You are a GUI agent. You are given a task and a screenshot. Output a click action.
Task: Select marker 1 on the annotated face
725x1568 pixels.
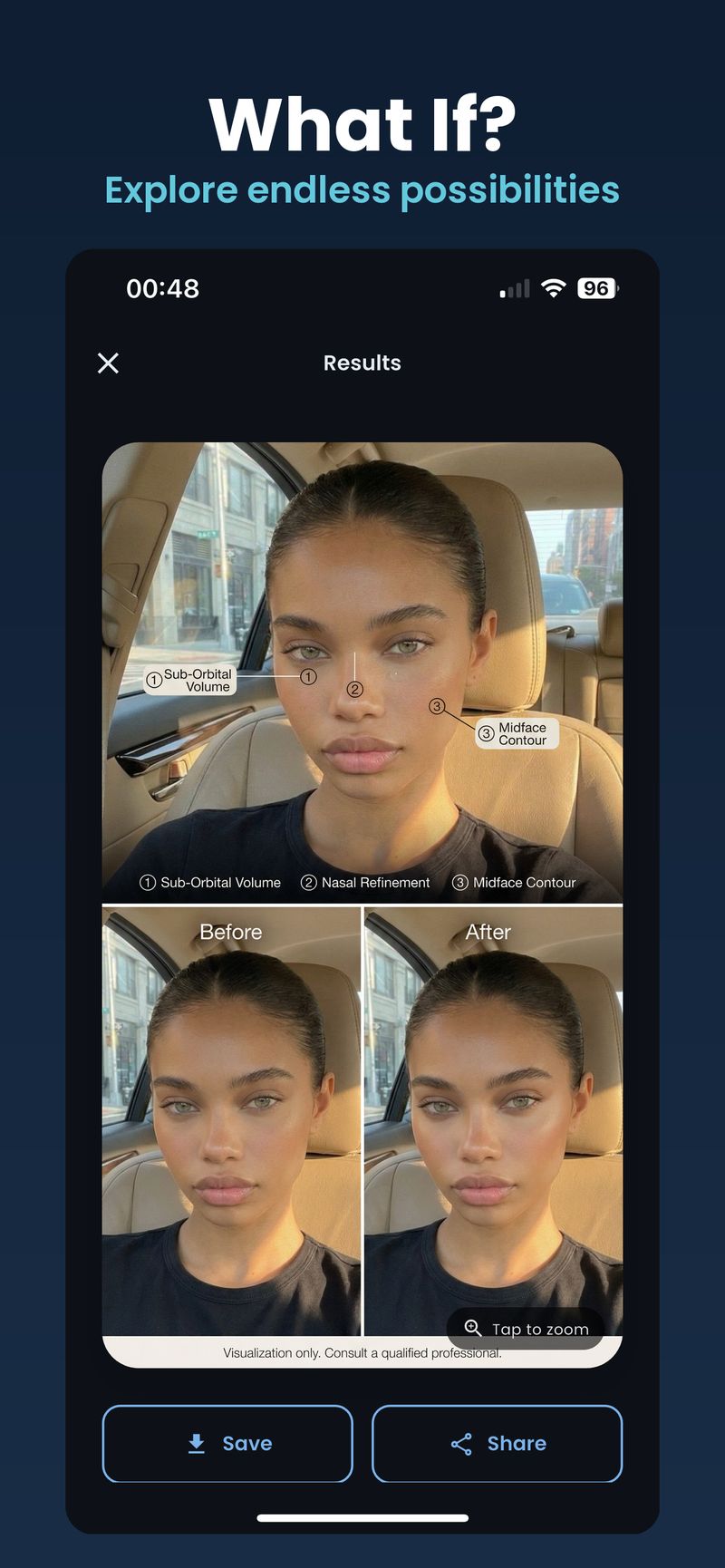point(308,676)
